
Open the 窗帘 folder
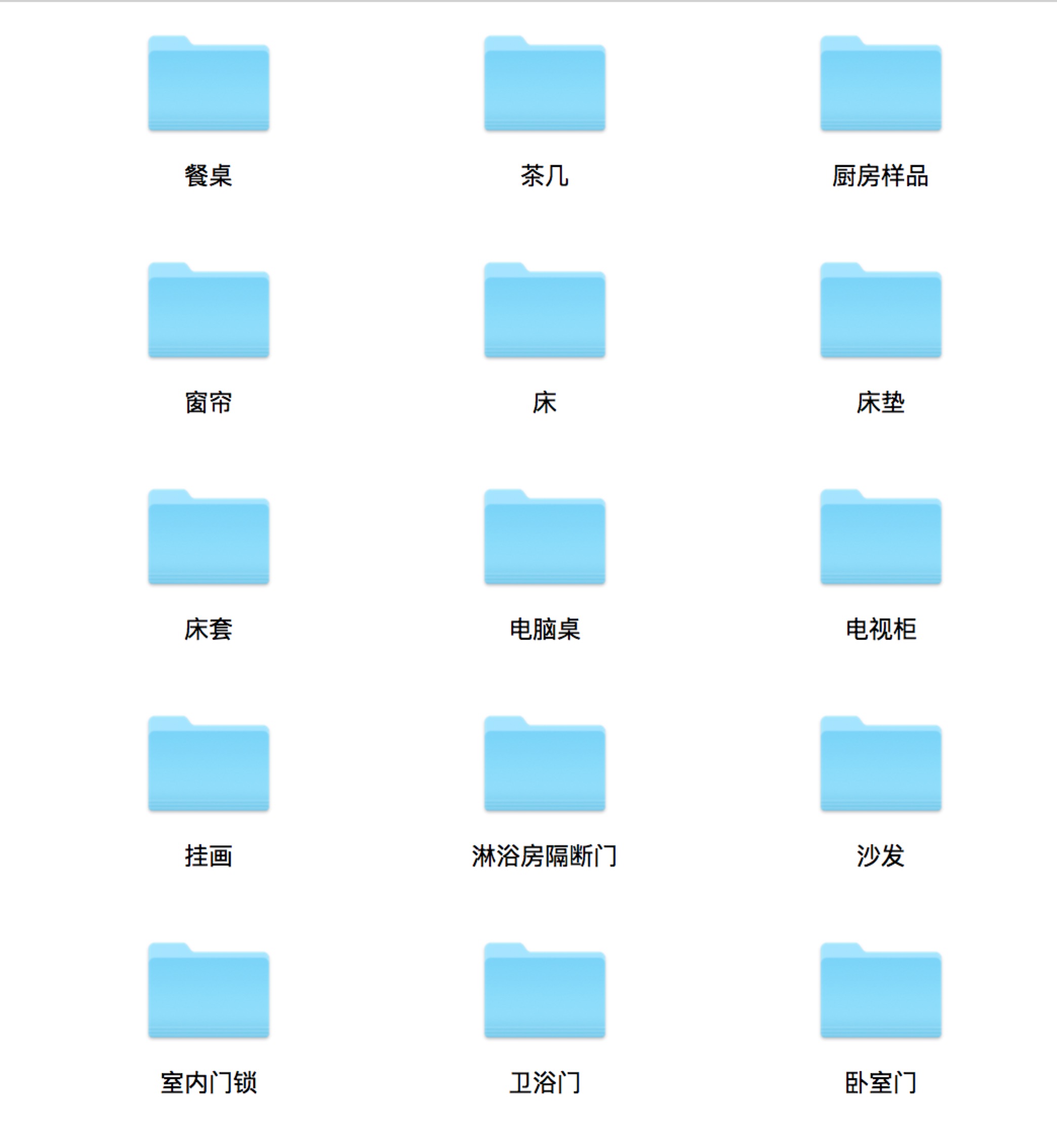208,311
